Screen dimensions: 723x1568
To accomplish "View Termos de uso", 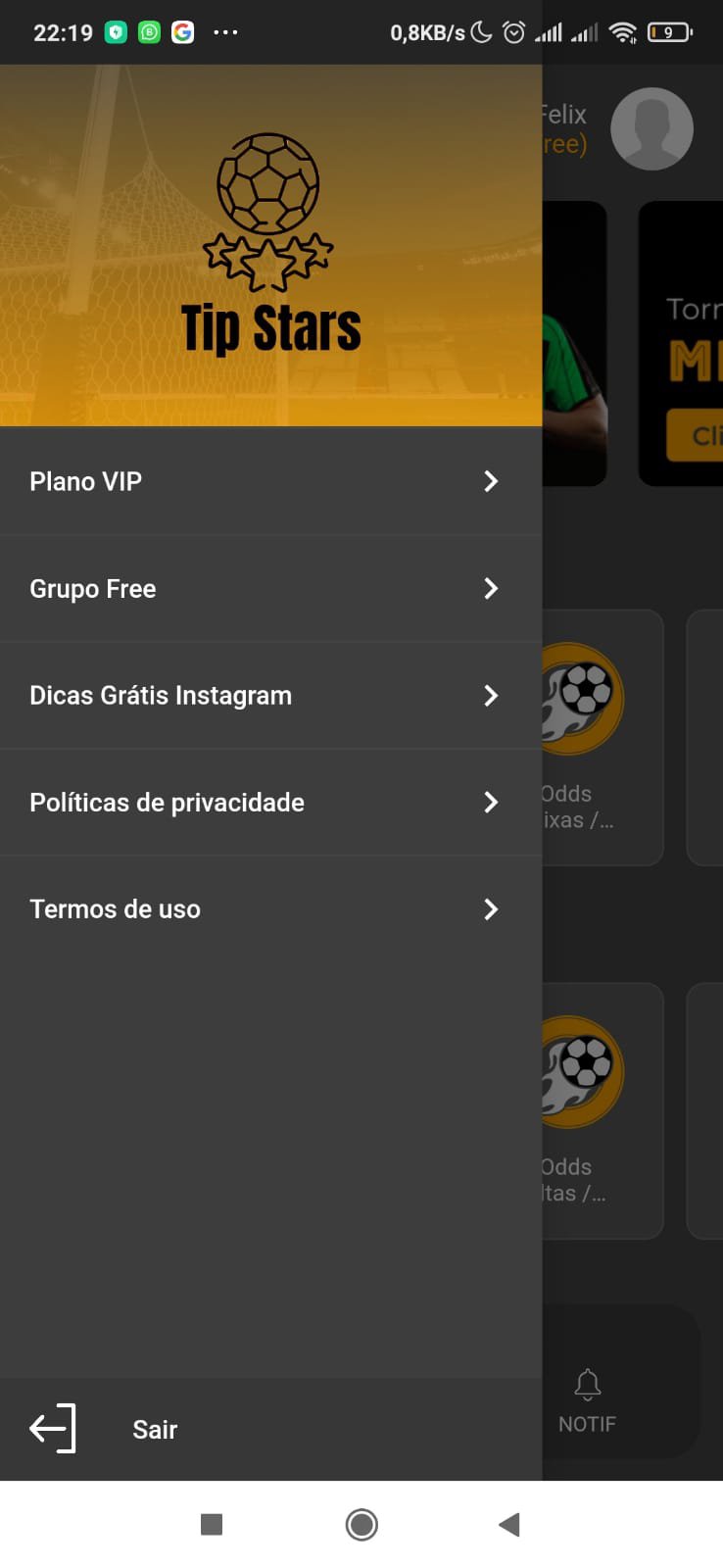I will (265, 909).
